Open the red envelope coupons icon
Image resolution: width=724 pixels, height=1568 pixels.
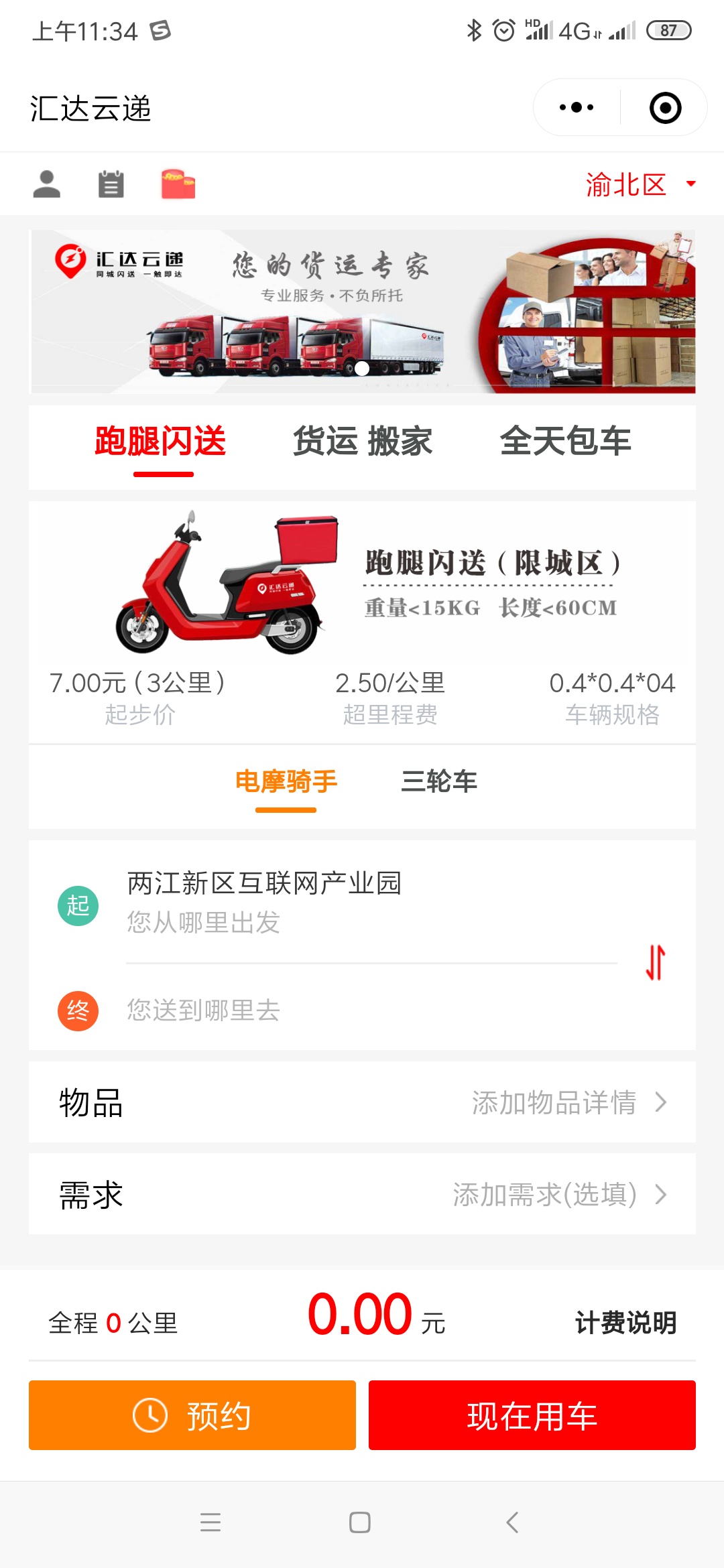click(178, 184)
